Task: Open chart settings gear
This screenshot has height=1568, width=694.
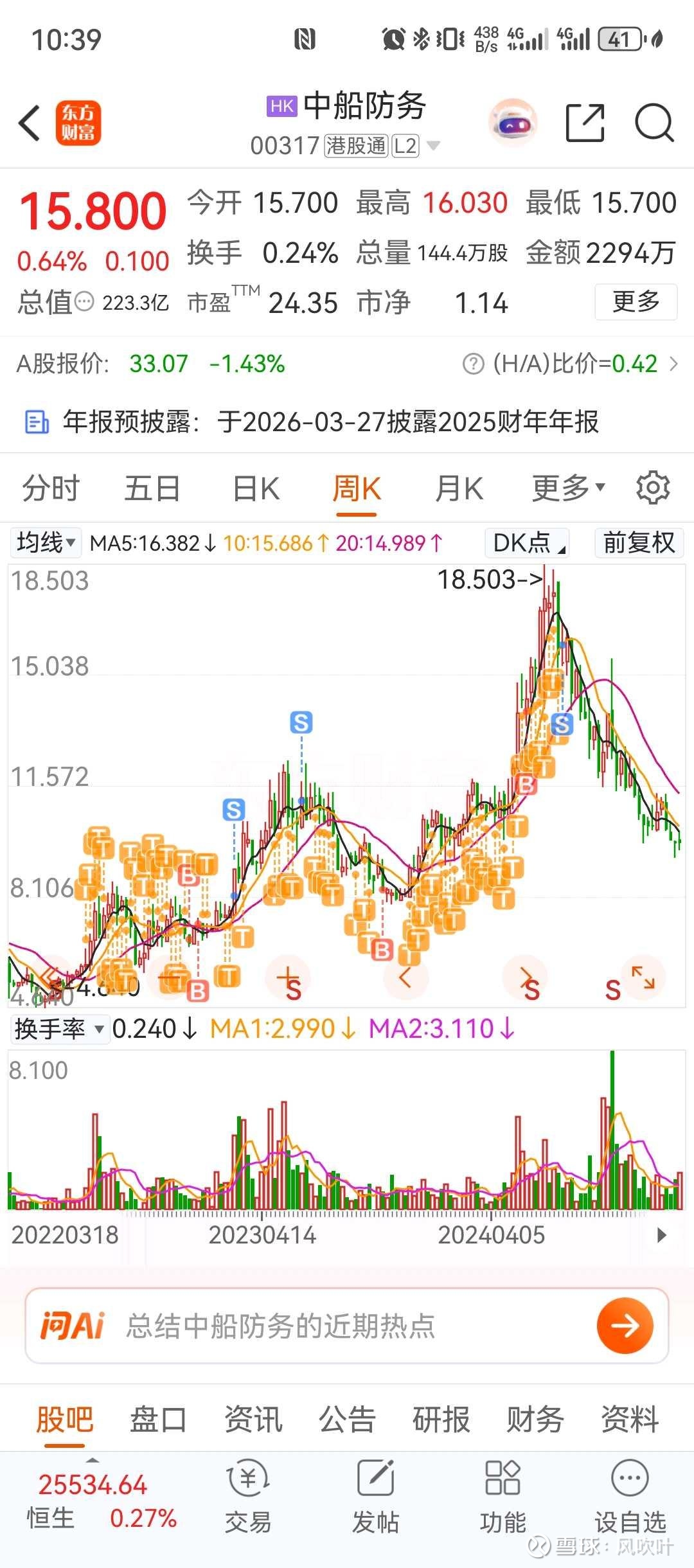Action: point(653,488)
